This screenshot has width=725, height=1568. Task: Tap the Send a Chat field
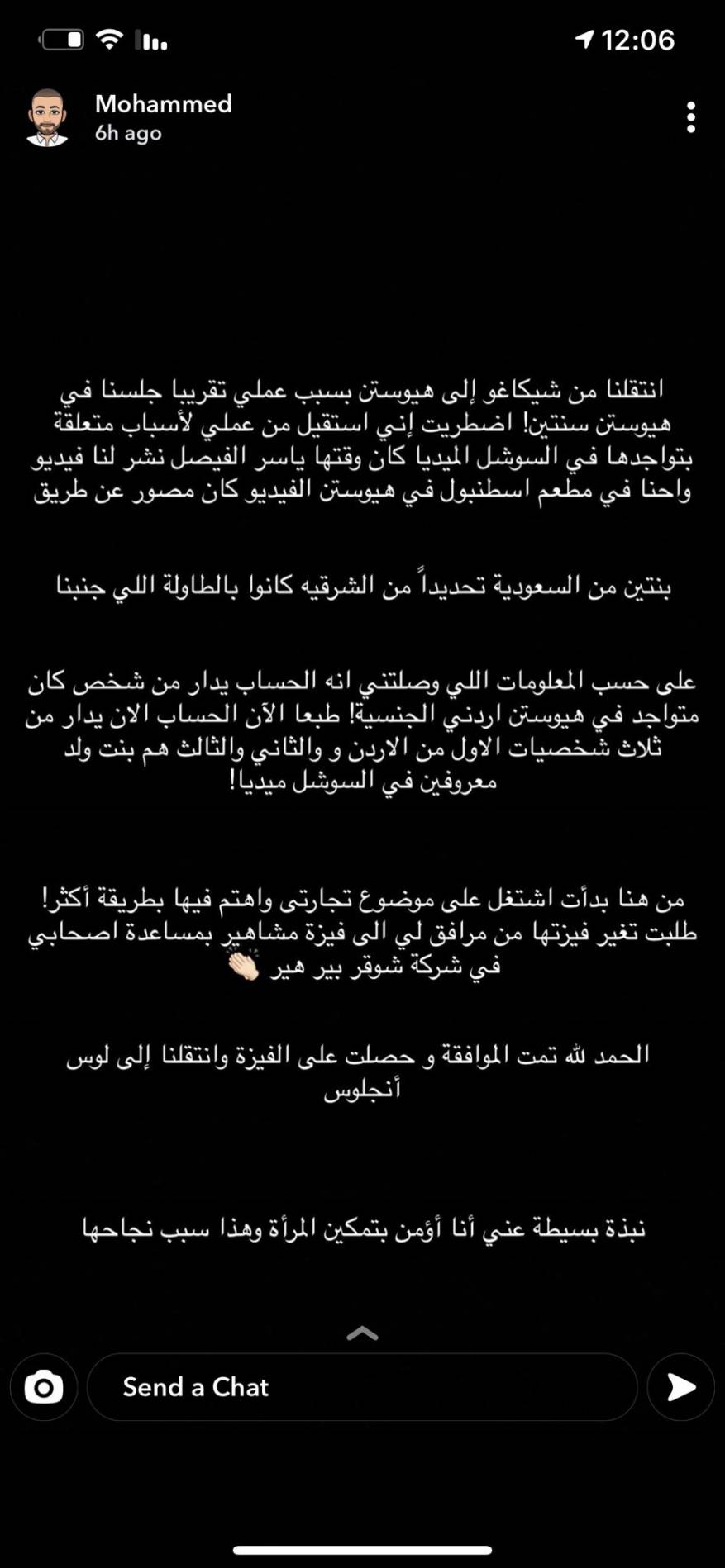pos(362,1387)
